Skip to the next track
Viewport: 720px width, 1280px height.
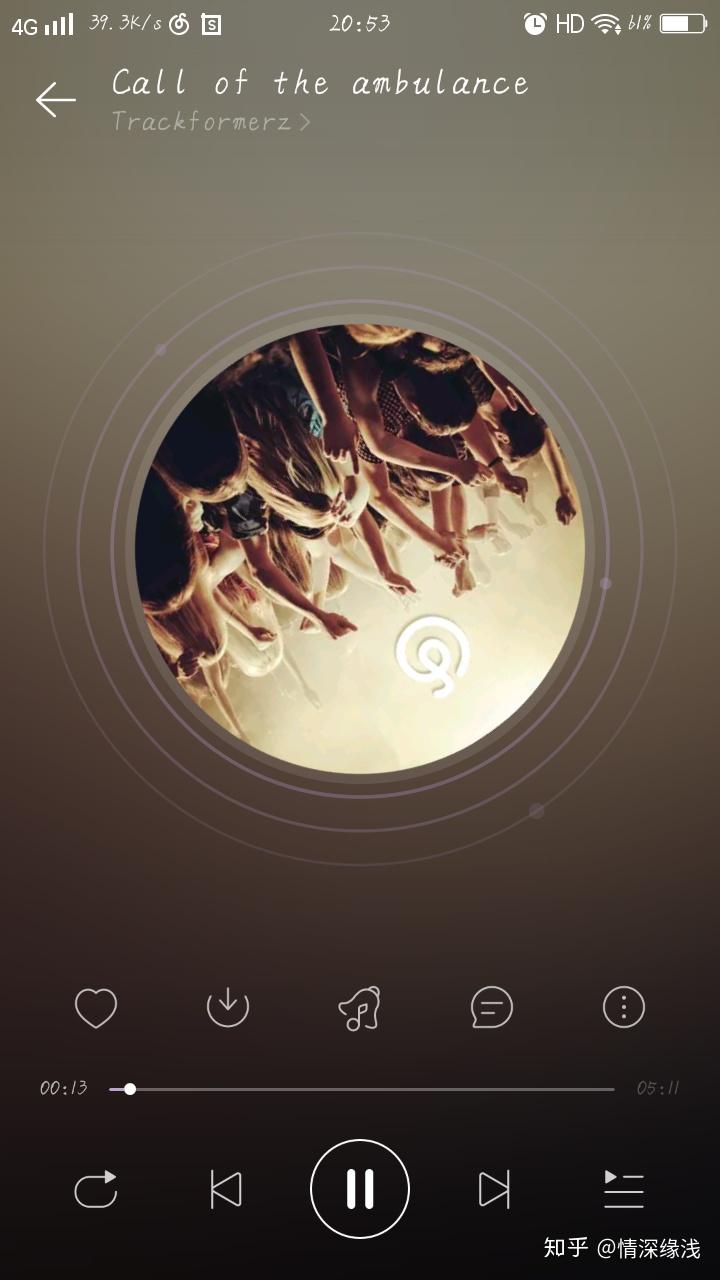point(494,1190)
